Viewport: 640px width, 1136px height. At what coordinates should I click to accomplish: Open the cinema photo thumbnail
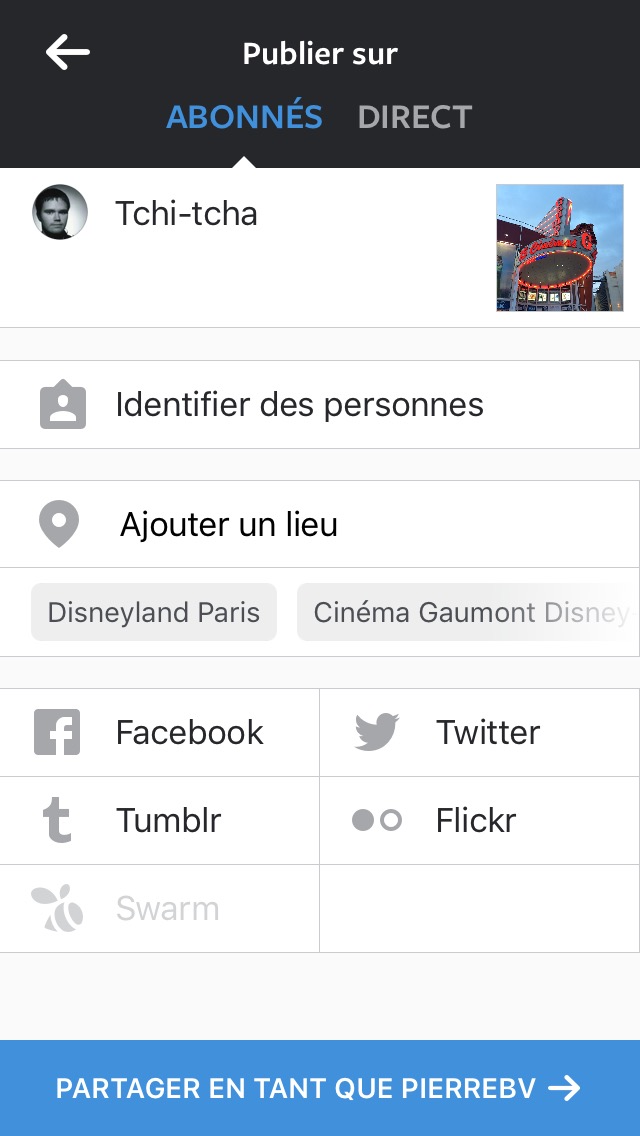pos(560,248)
